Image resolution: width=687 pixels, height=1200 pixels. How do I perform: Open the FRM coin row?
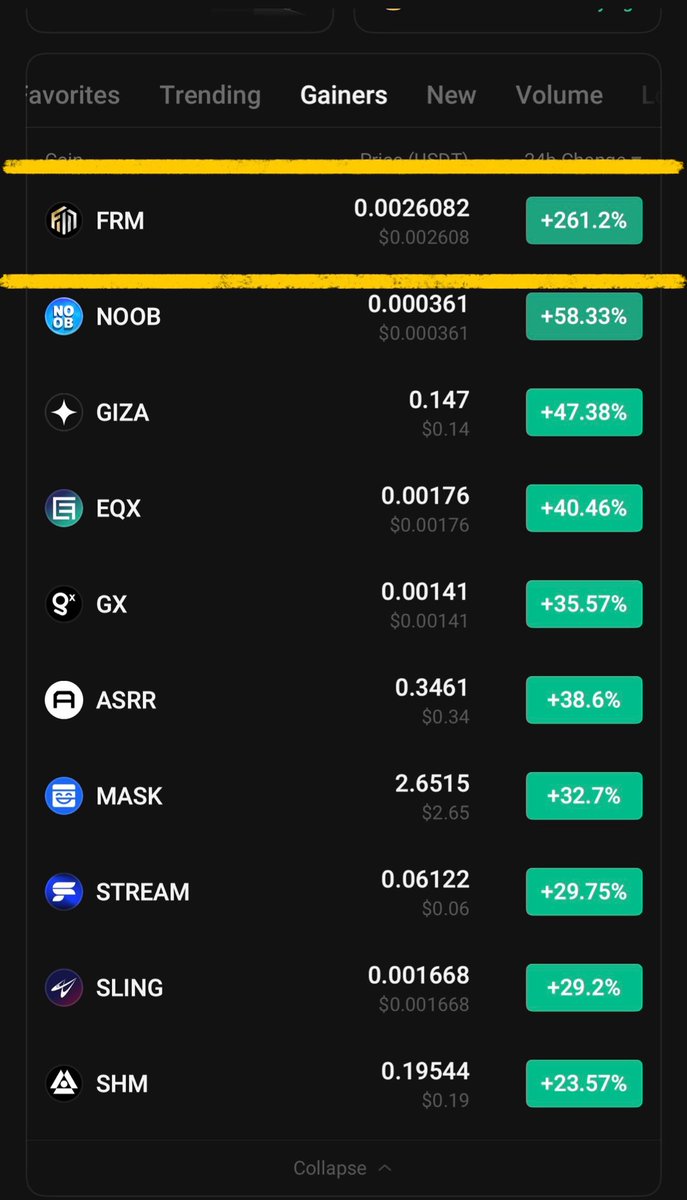[x=344, y=221]
